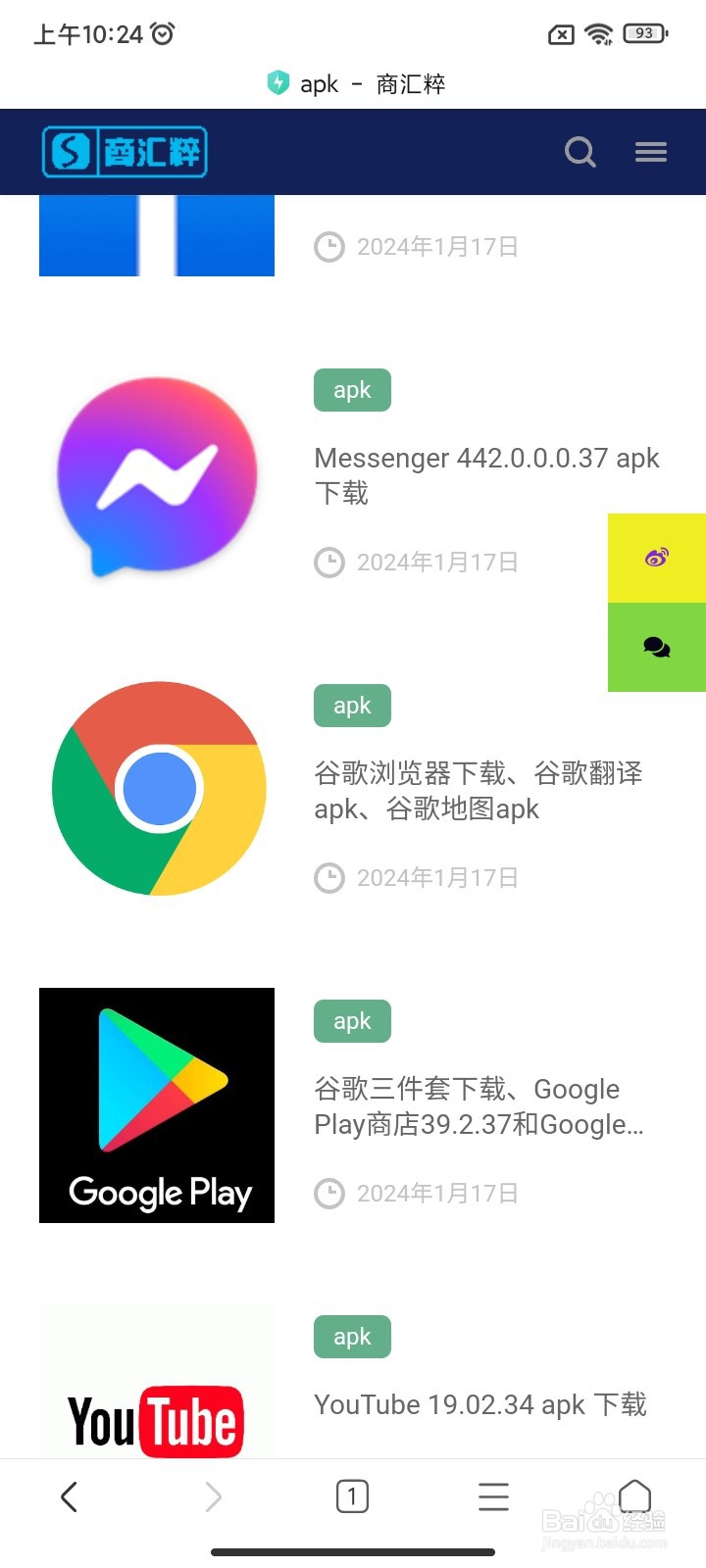Open the floating comment bubble icon

coord(656,647)
